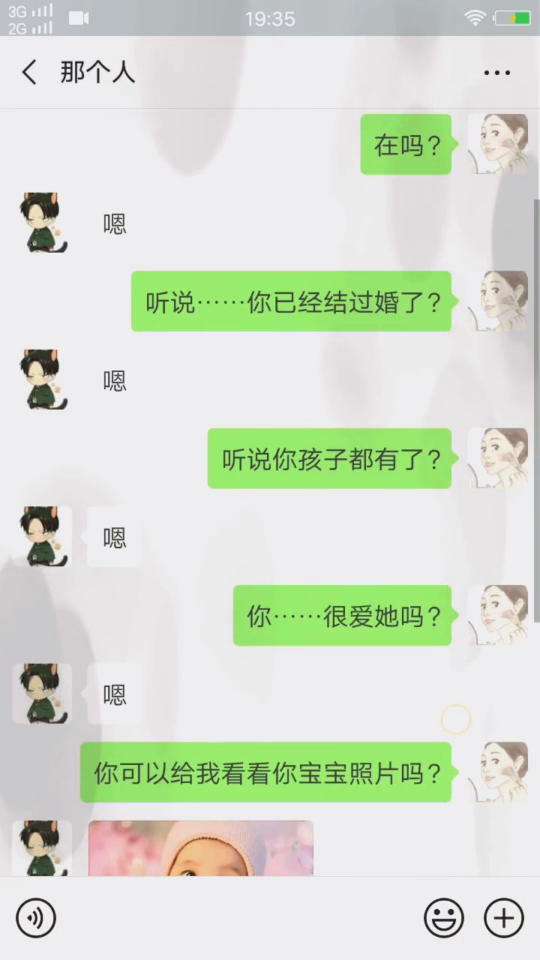The image size is (540, 960).
Task: Open the plus attachment menu
Action: [x=504, y=918]
